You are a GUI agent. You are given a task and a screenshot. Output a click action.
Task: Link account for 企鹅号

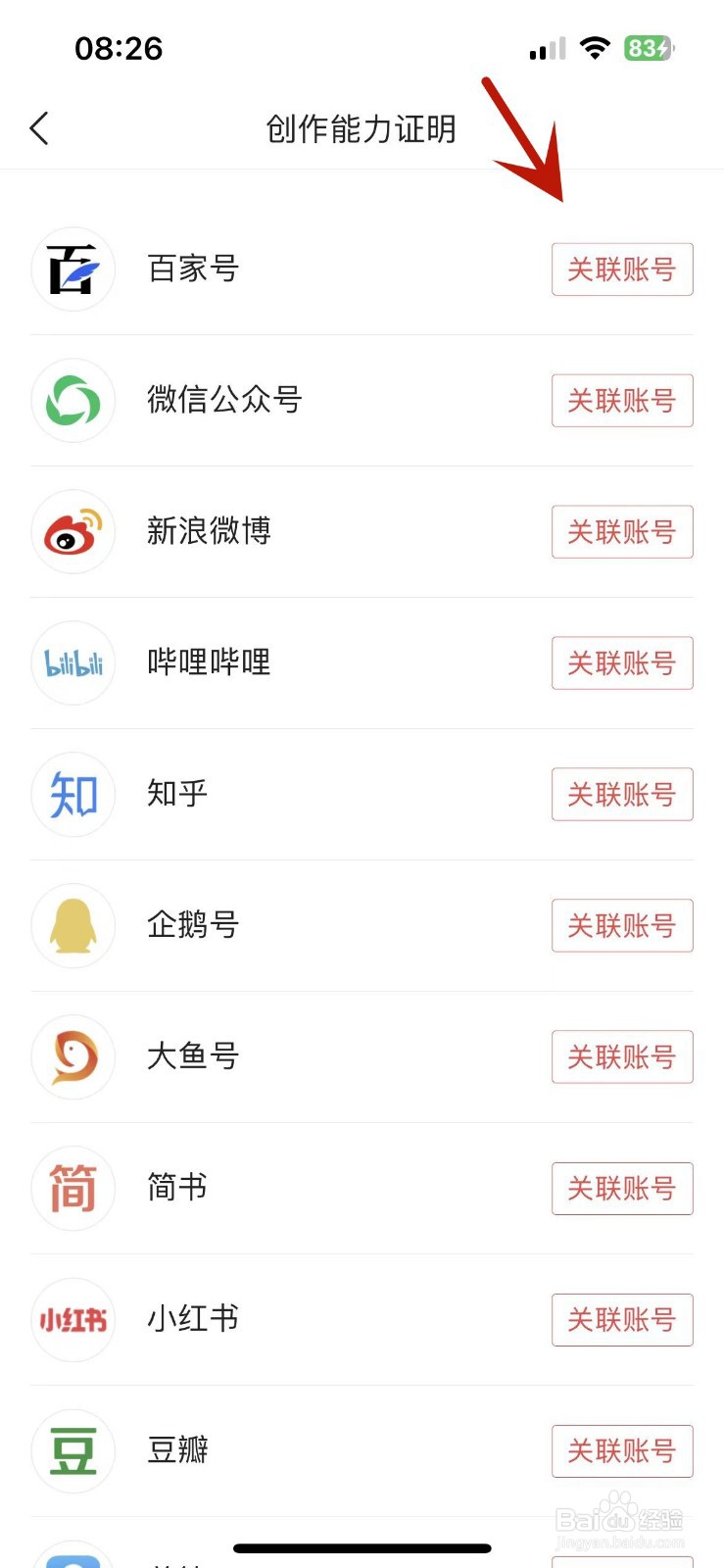click(622, 926)
